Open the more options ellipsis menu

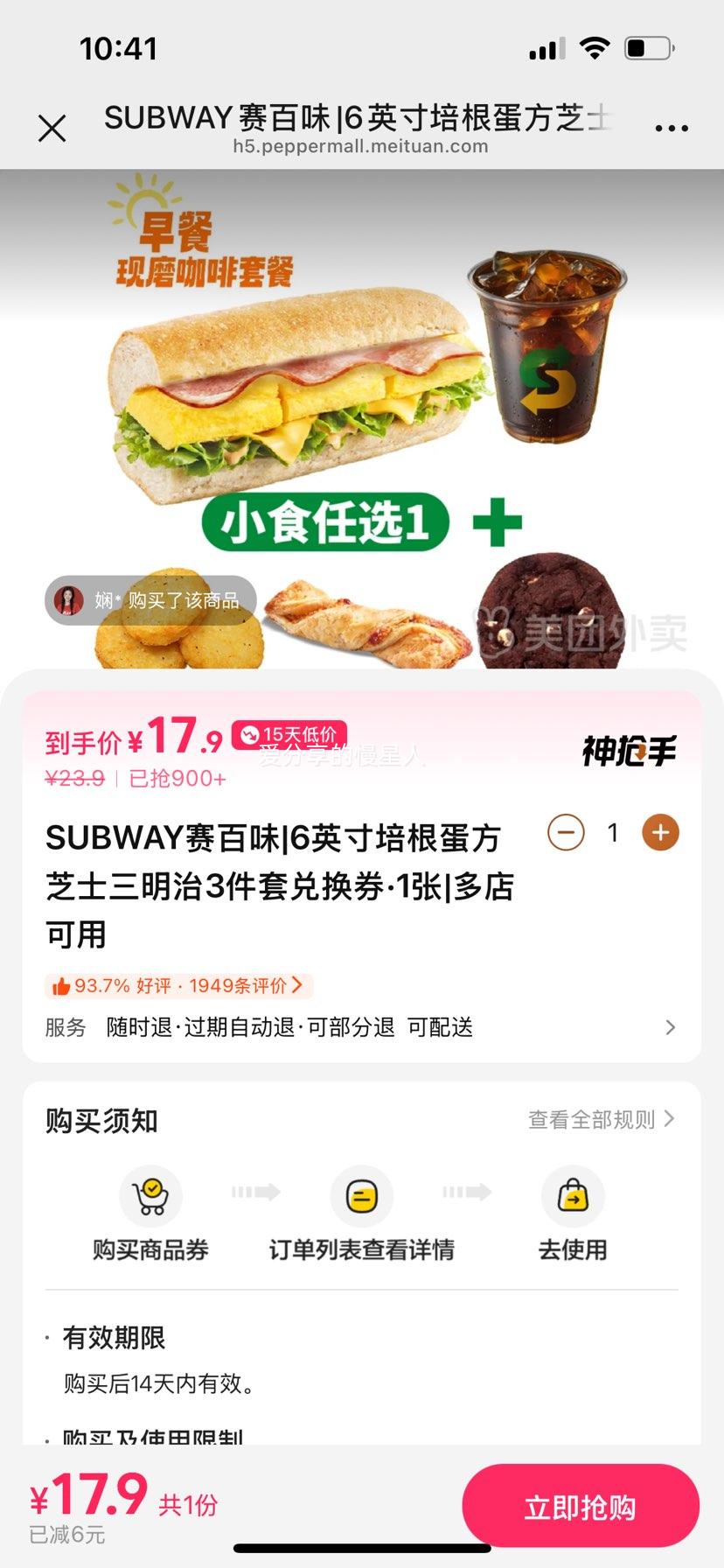671,128
